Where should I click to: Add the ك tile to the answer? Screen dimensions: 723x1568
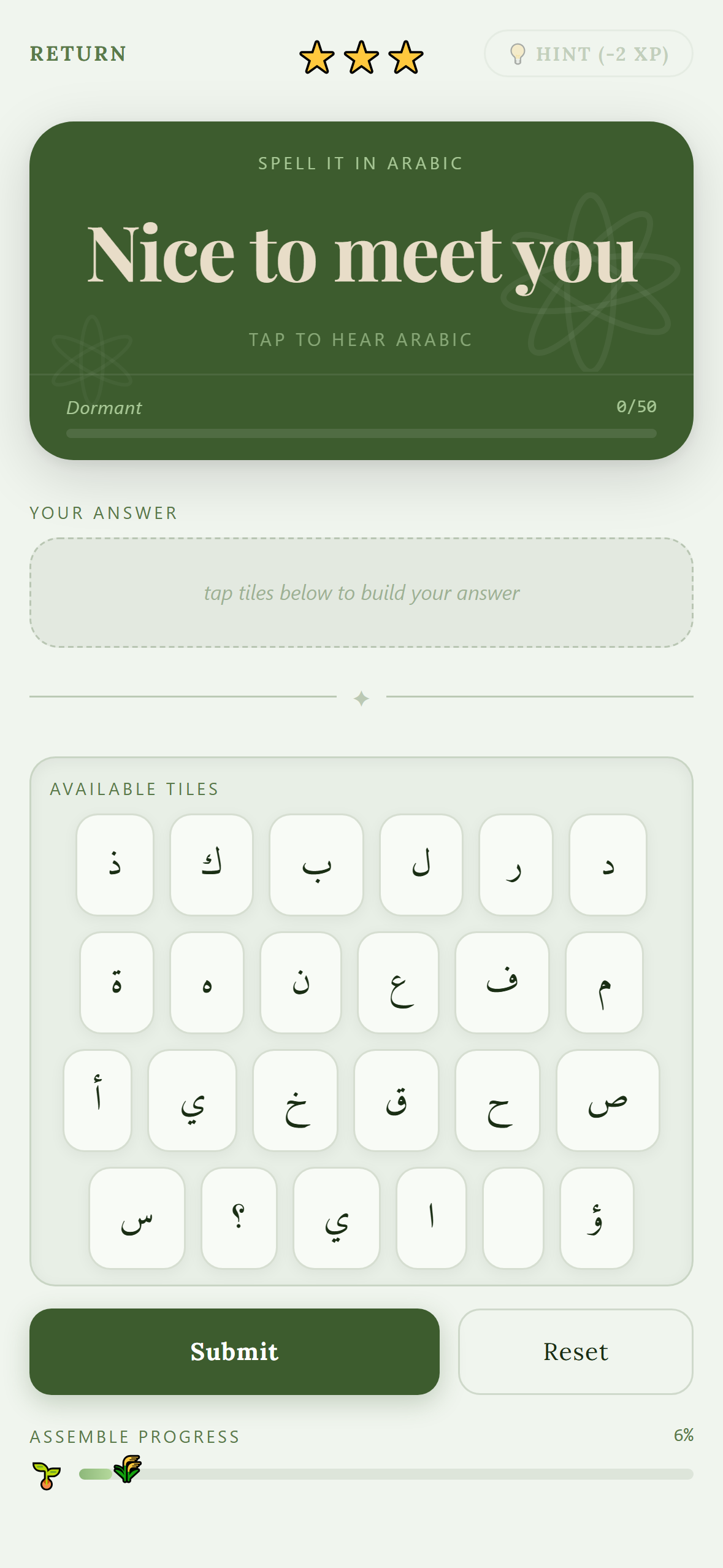click(212, 864)
